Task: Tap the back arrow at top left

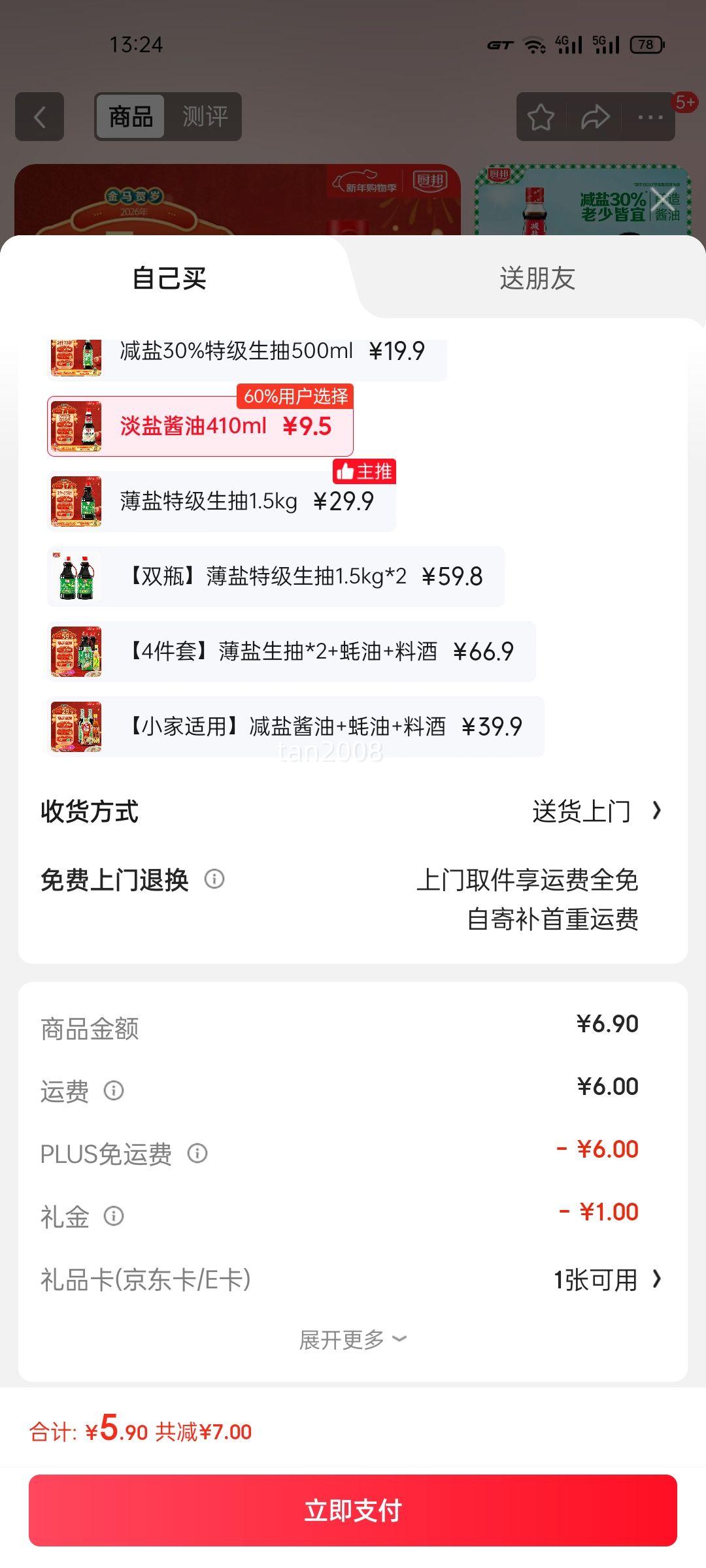Action: [x=39, y=116]
